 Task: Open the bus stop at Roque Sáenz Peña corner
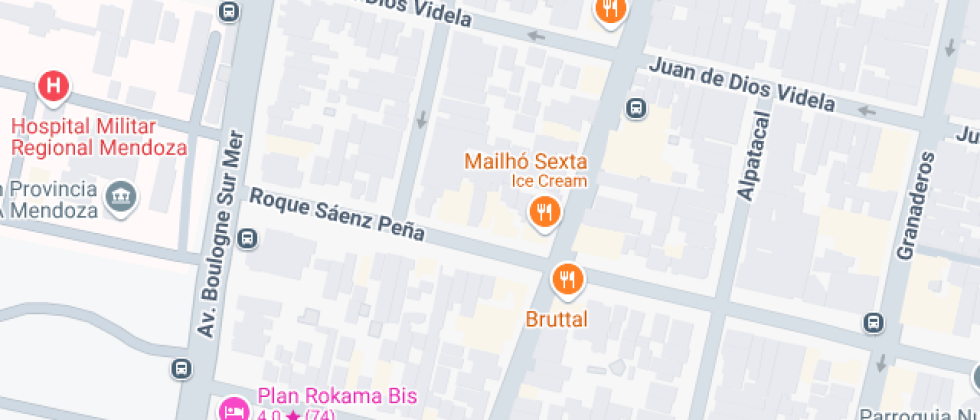click(x=248, y=239)
